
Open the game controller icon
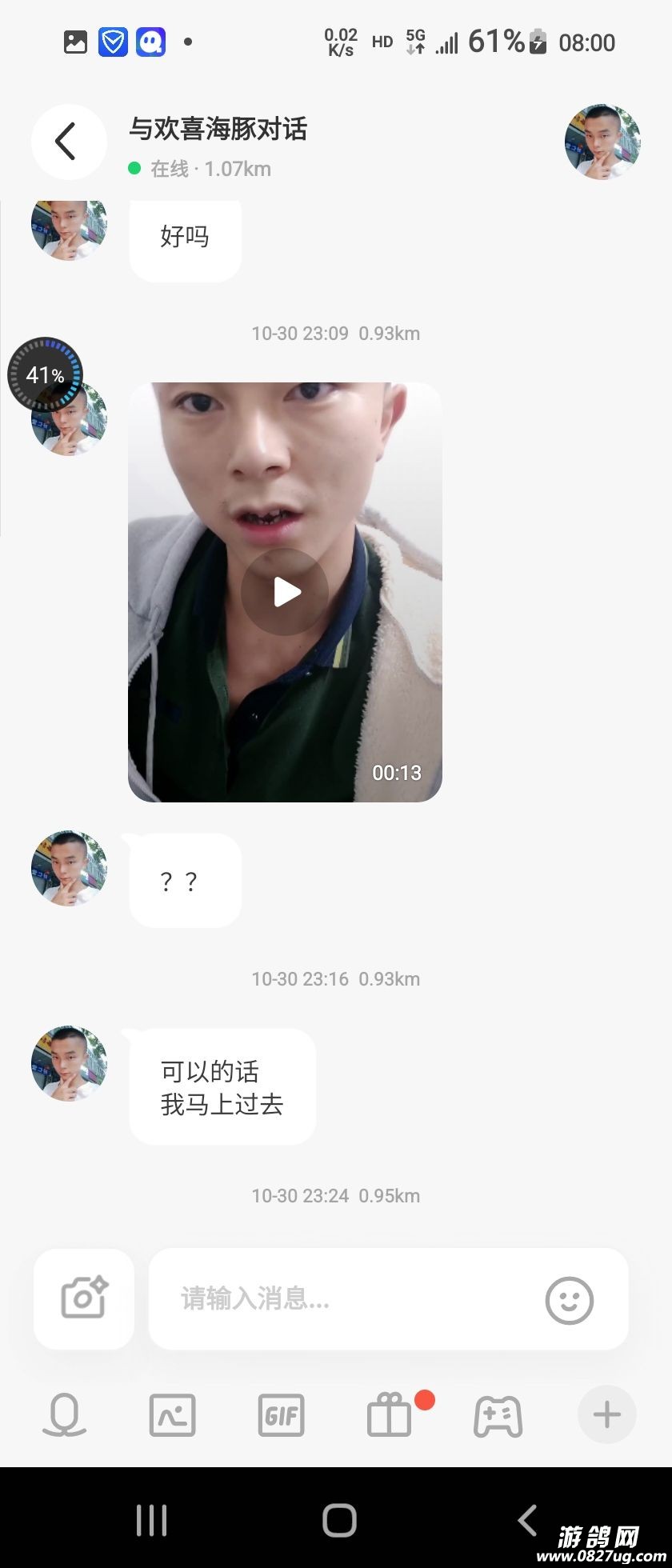(498, 1414)
